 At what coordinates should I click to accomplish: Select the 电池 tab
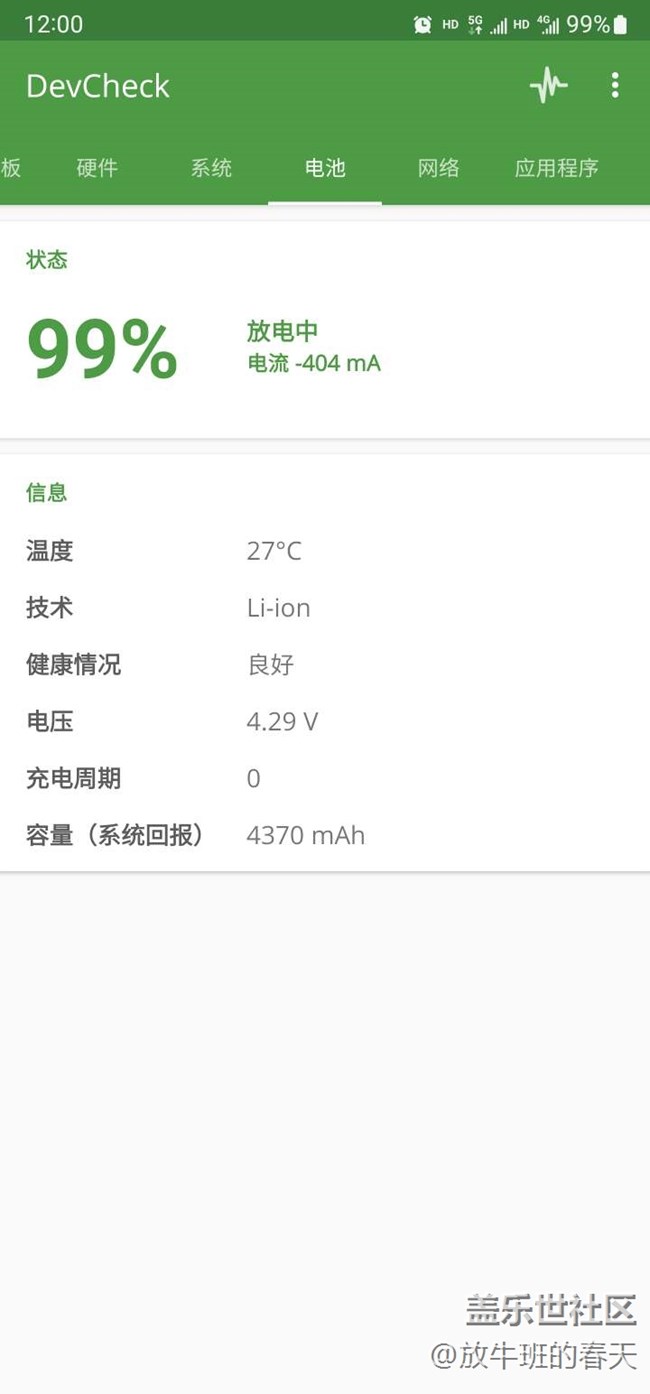click(325, 168)
